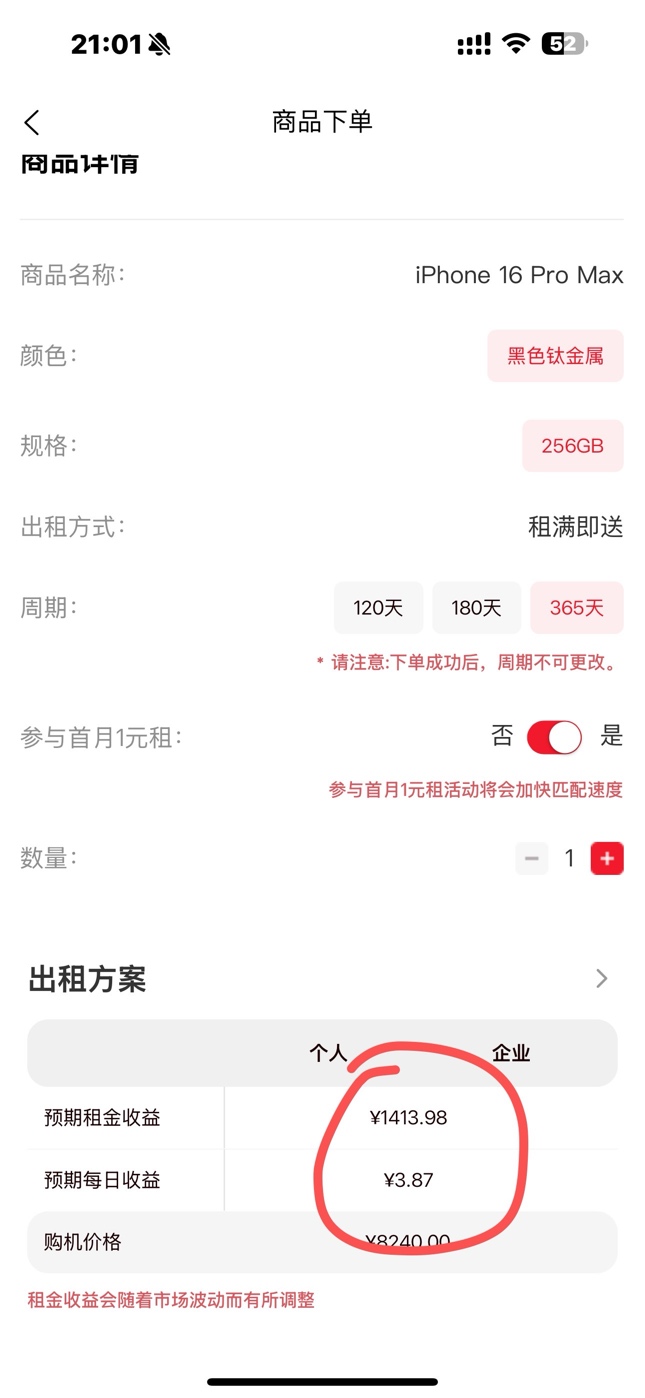Expand 出租方案 details via the chevron
Image resolution: width=645 pixels, height=1398 pixels.
click(601, 978)
